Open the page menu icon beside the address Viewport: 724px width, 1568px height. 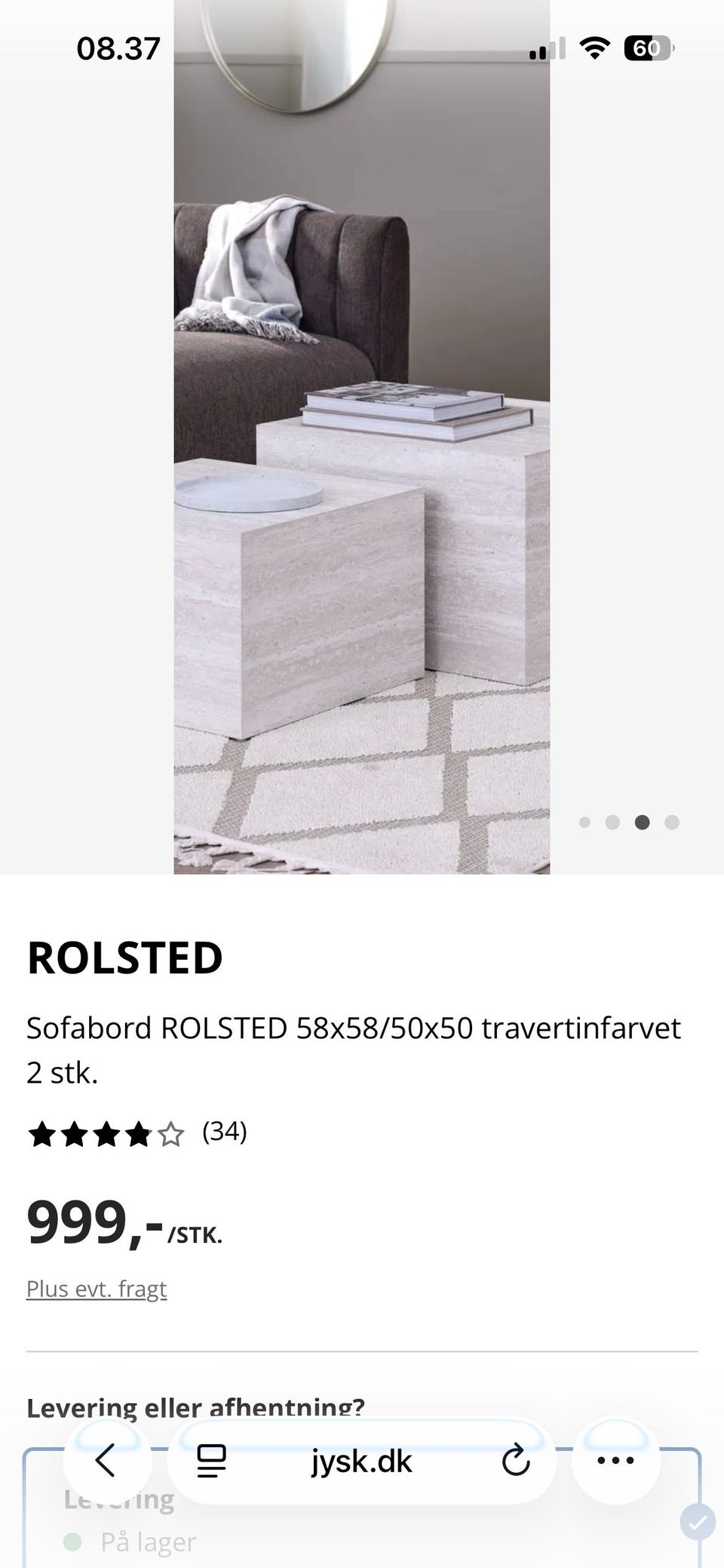click(211, 1461)
